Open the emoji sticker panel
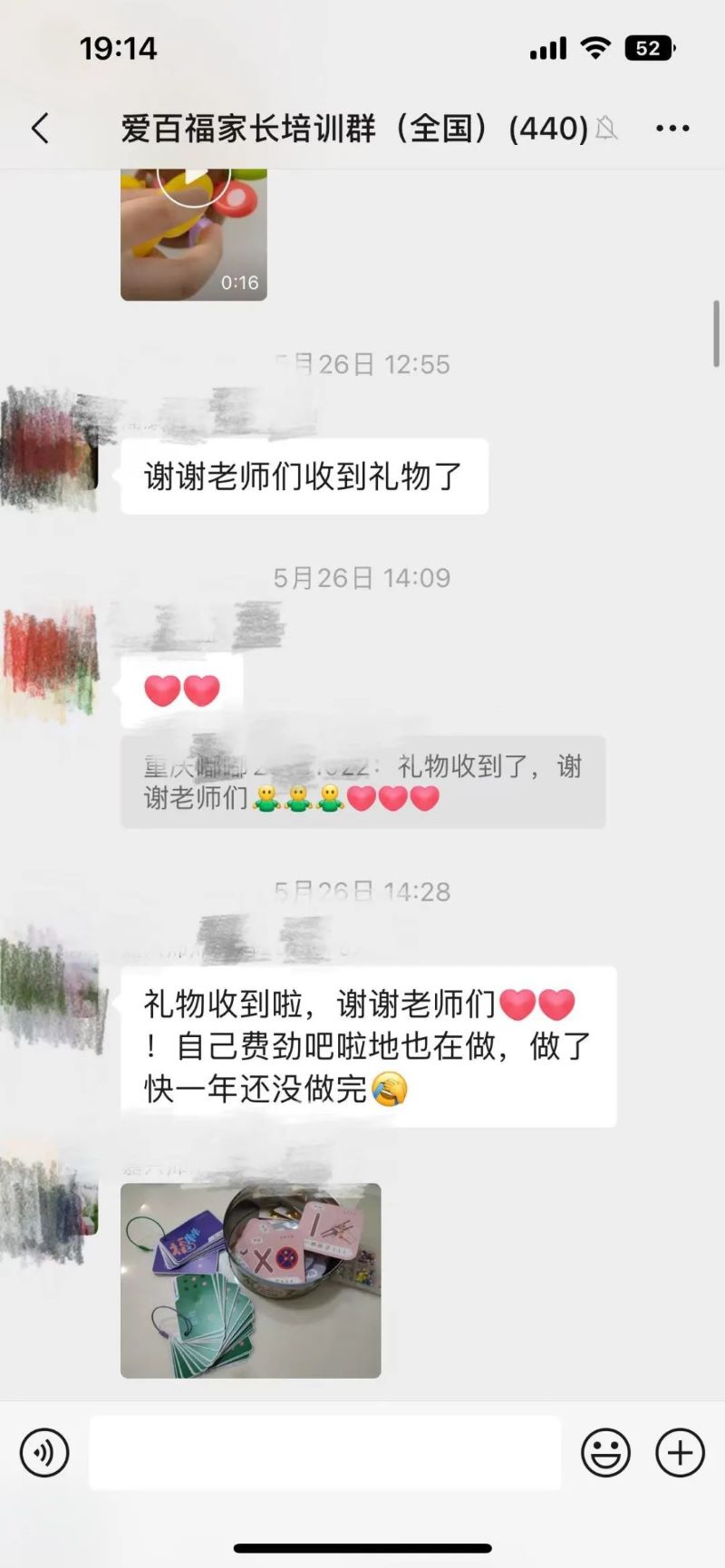This screenshot has height=1568, width=725. (605, 1452)
